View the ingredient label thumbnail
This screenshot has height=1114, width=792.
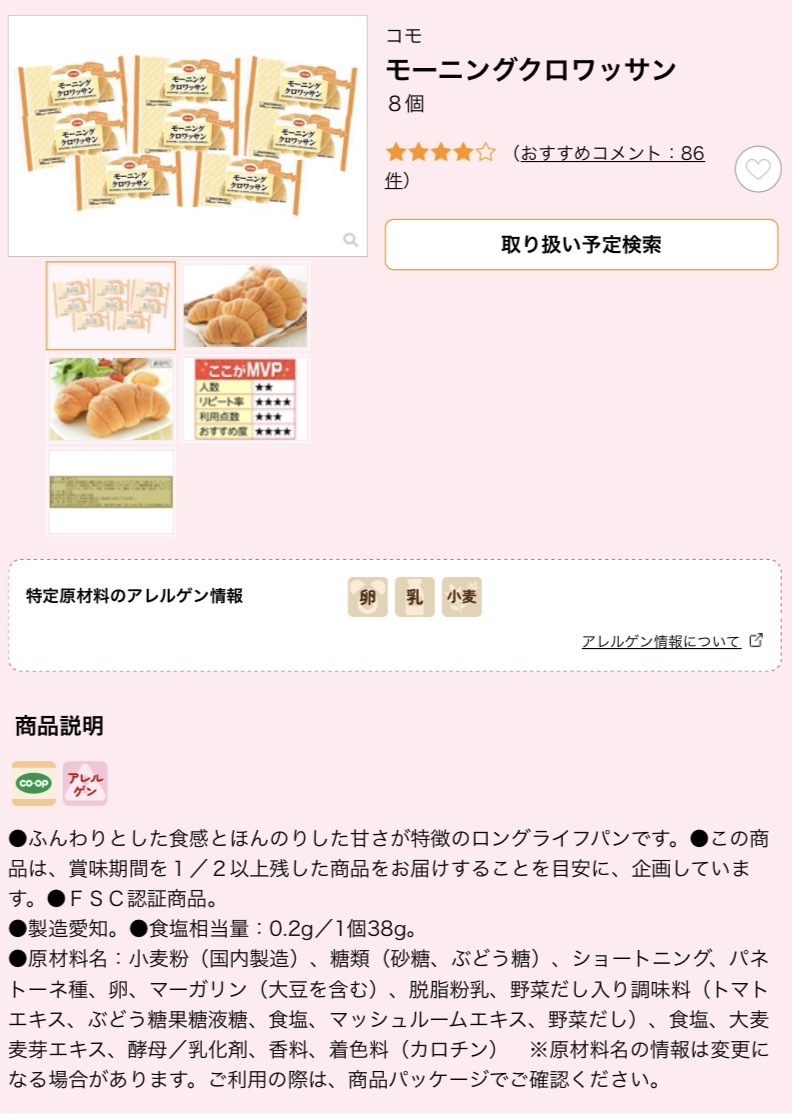click(x=111, y=492)
